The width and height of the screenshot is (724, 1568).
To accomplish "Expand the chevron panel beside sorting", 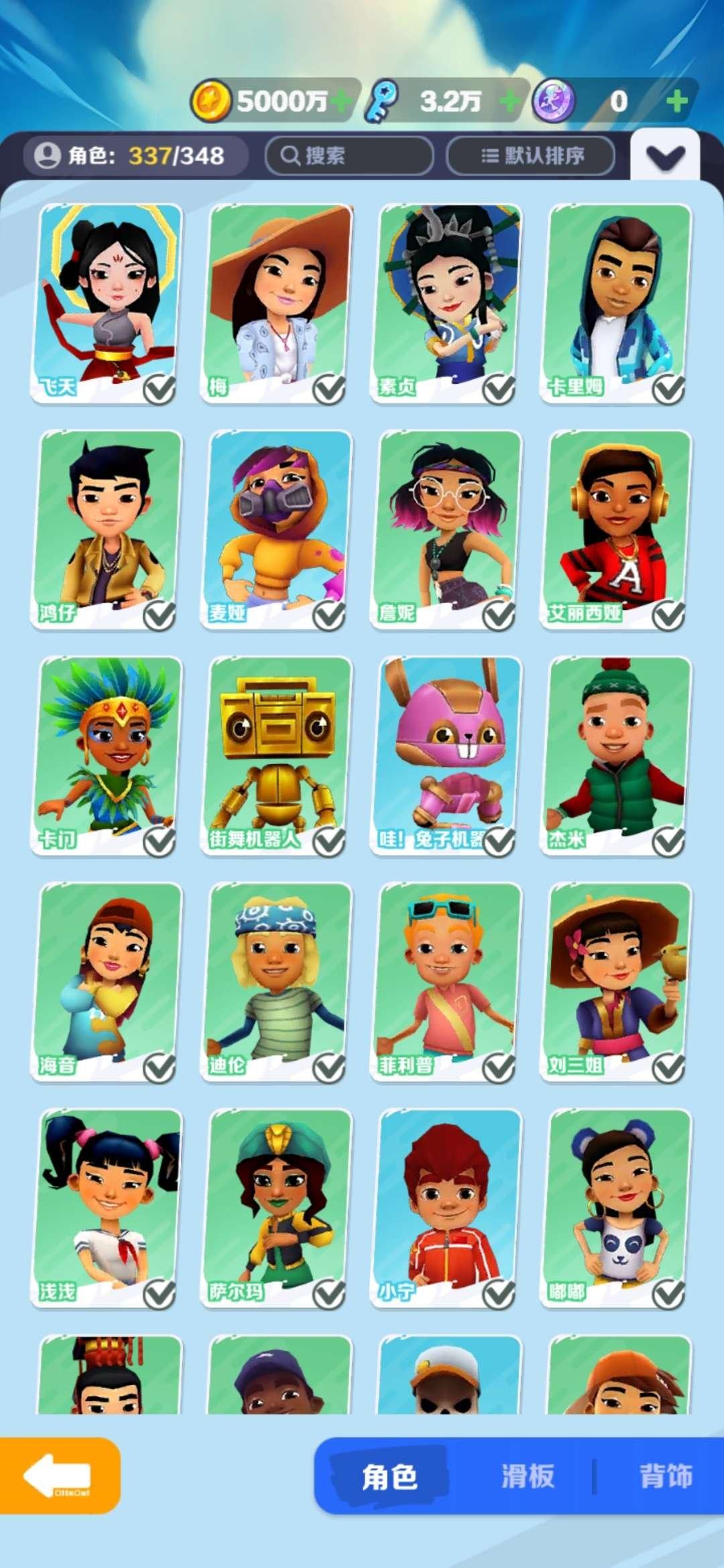I will 665,157.
